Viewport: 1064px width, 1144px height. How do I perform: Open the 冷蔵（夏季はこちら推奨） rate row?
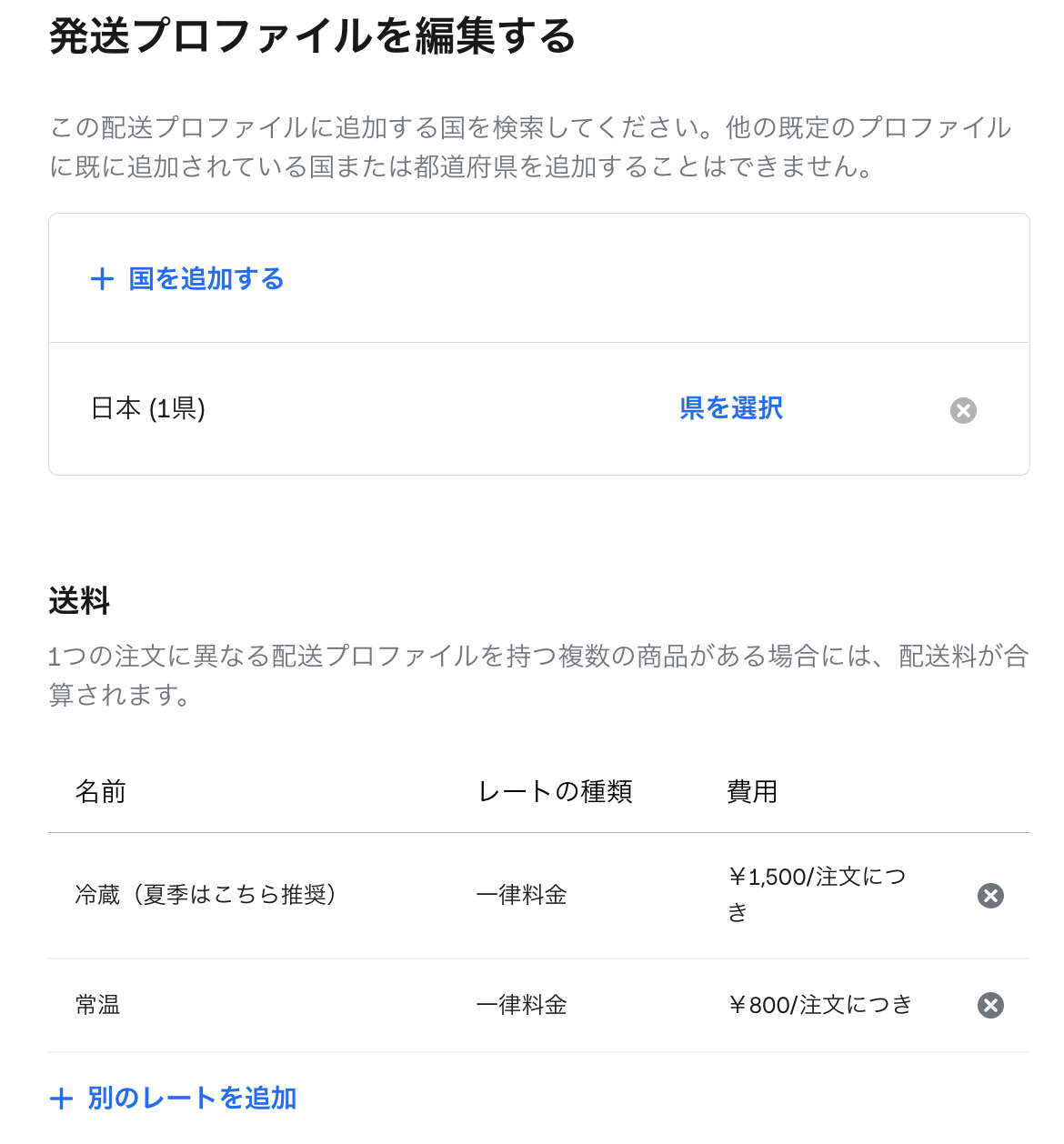pyautogui.click(x=206, y=896)
